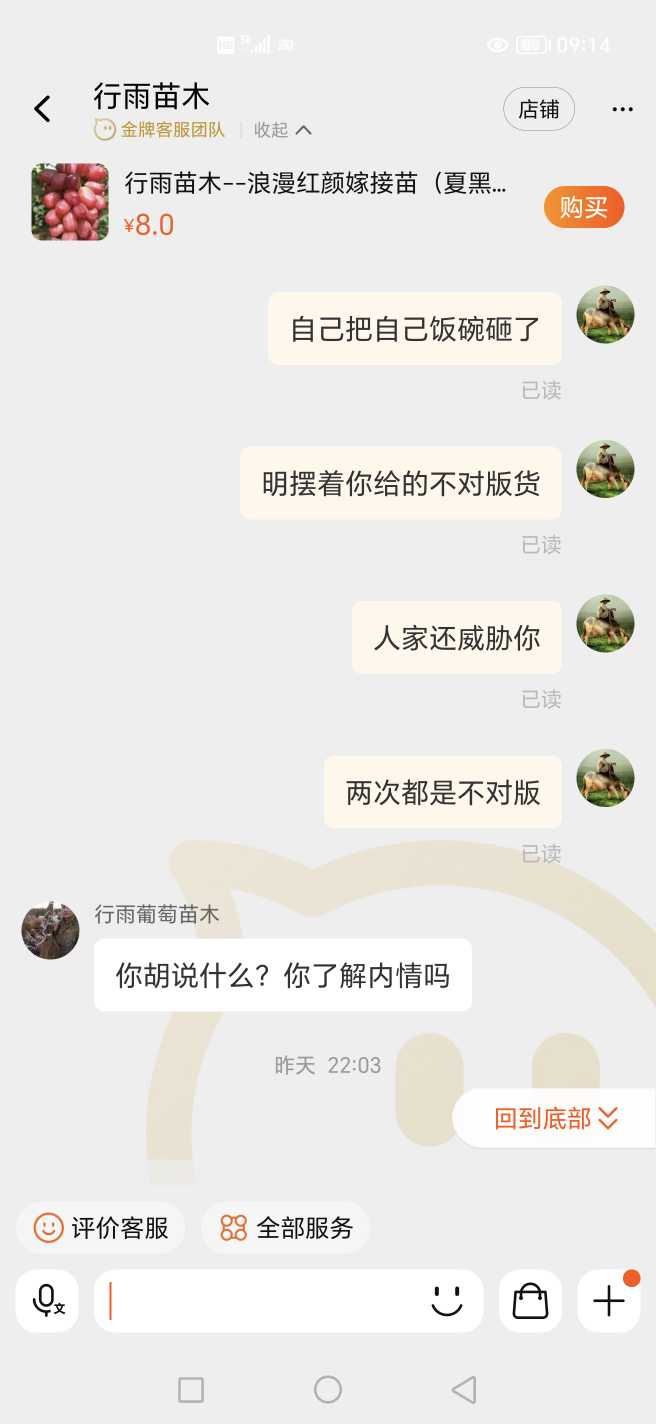
Task: Tap 购买 to buy the grape seedling
Action: tap(584, 207)
